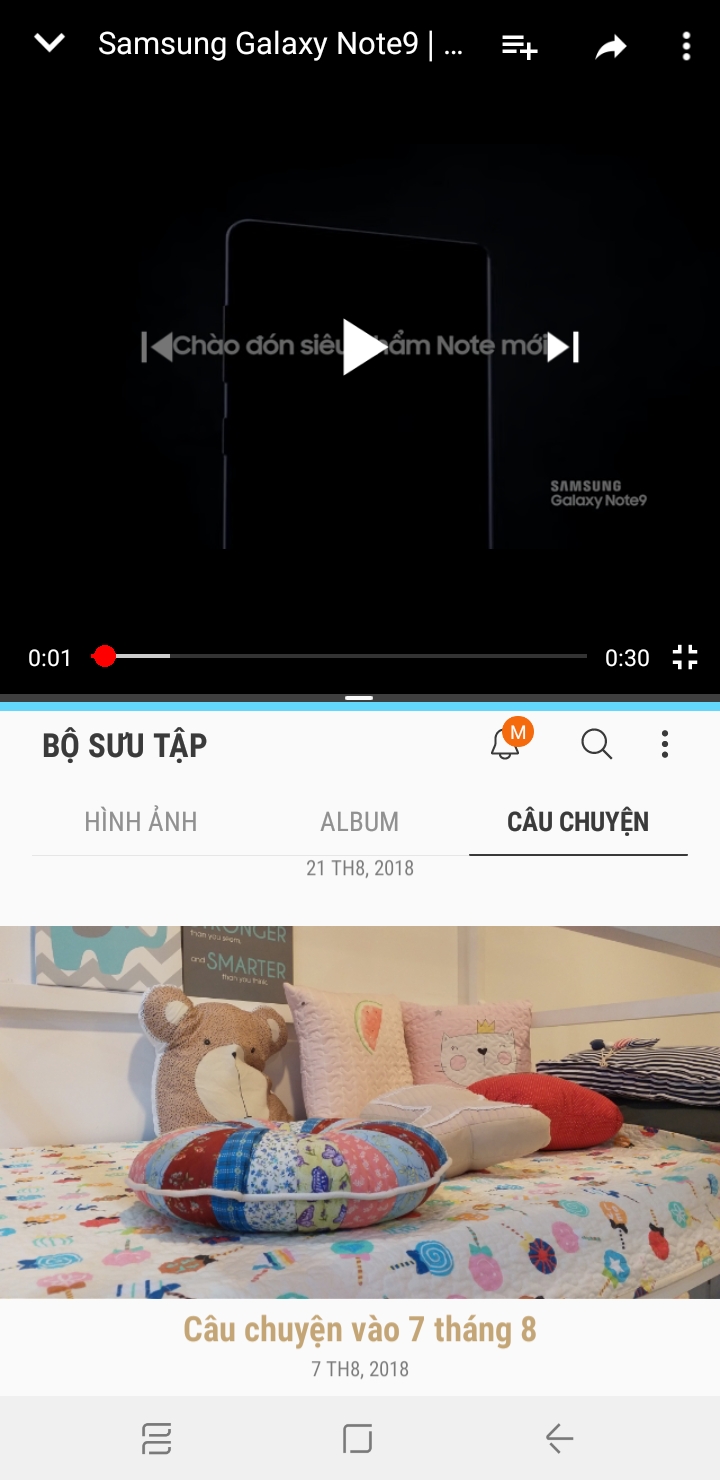The image size is (720, 1480).
Task: Go back using the navigation bar arrow
Action: point(559,1439)
